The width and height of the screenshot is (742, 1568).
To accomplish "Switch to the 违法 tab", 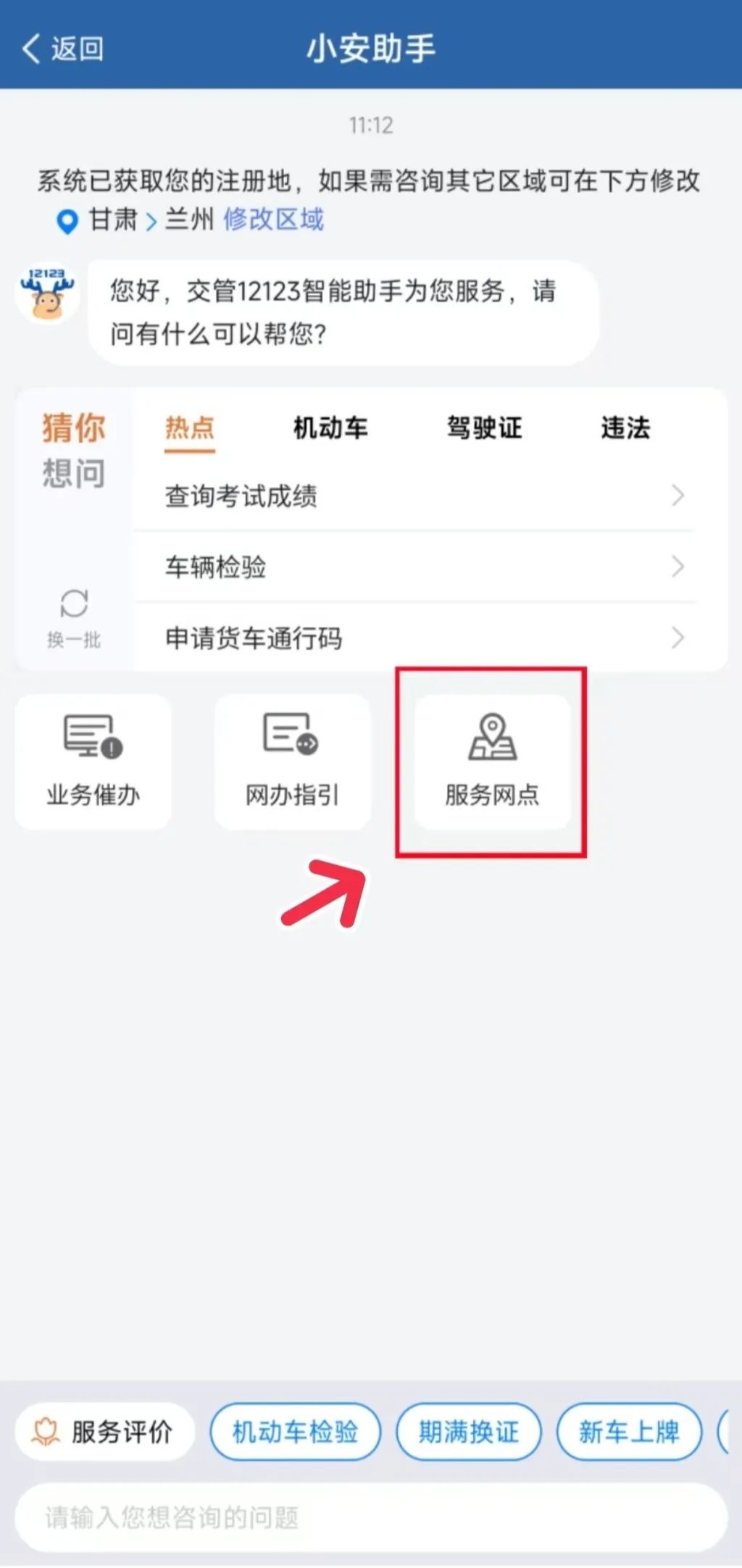I will (625, 428).
